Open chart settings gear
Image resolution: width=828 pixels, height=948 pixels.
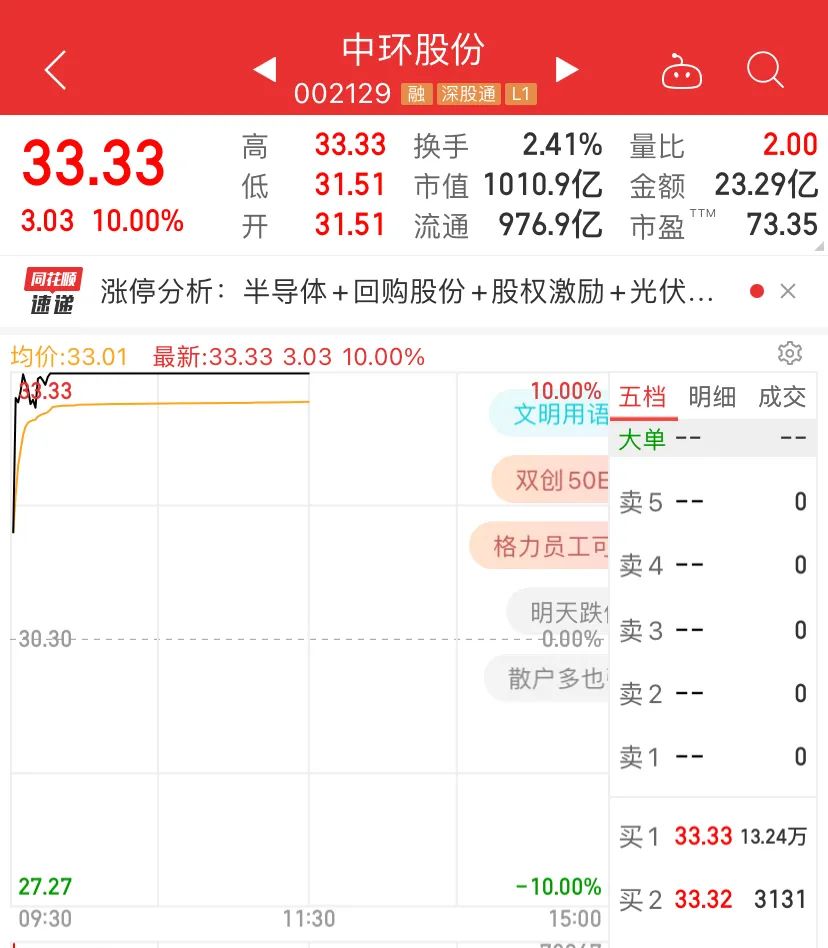(x=789, y=353)
